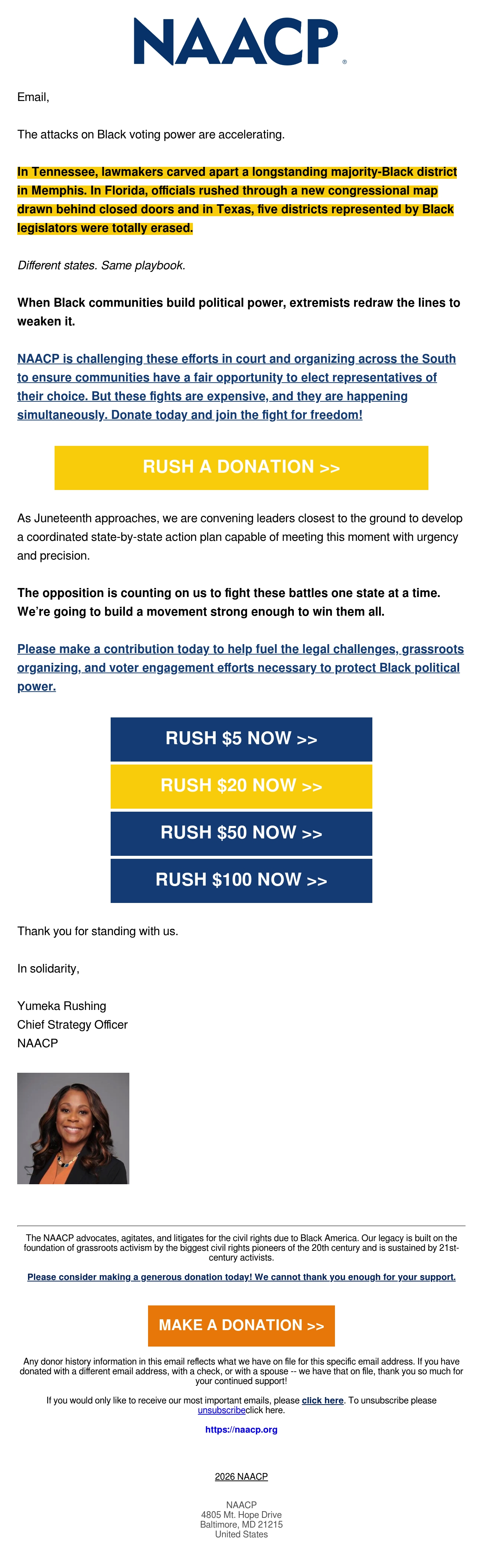Follow the 'click here' important emails link
This screenshot has width=483, height=1568.
pyautogui.click(x=322, y=1400)
